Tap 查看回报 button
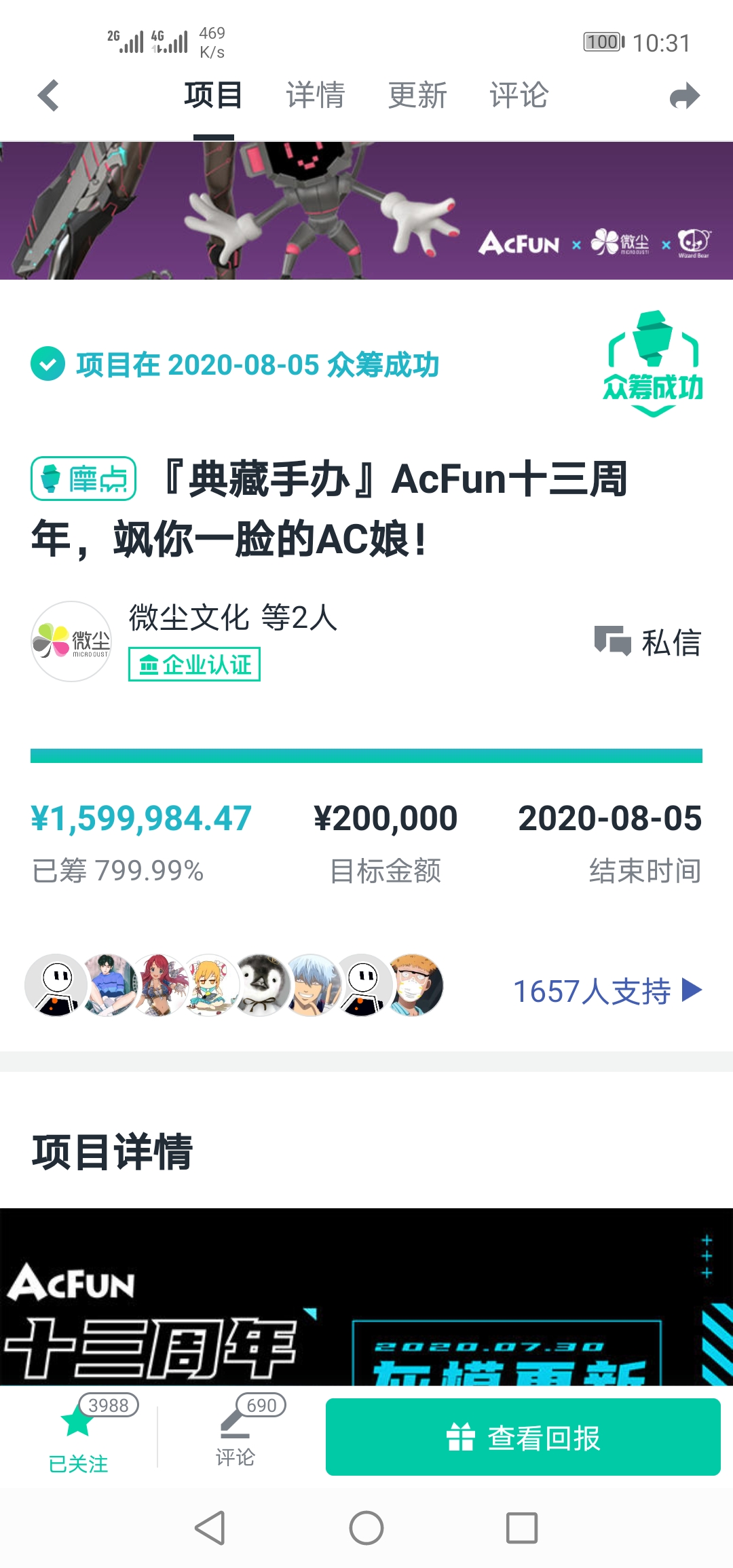 click(523, 1437)
